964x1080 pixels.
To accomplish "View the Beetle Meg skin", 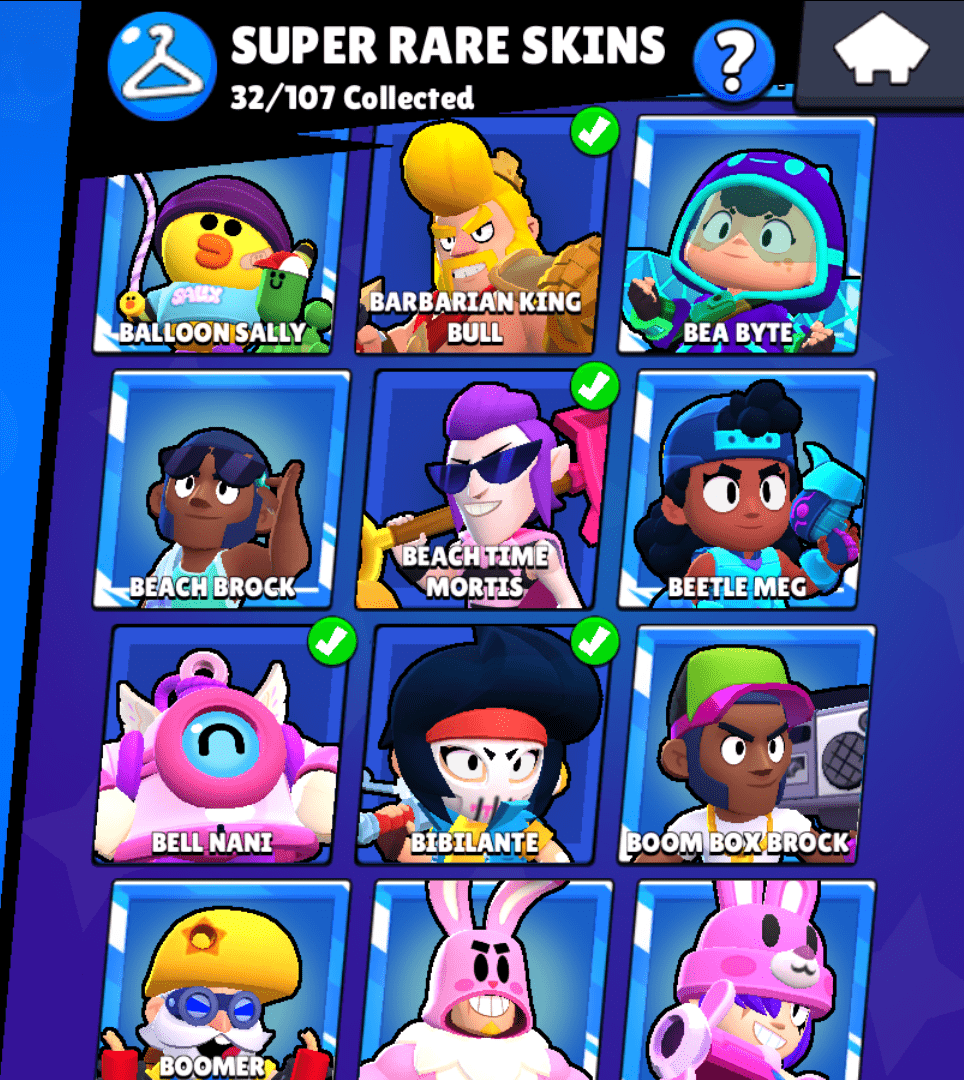I will point(745,490).
